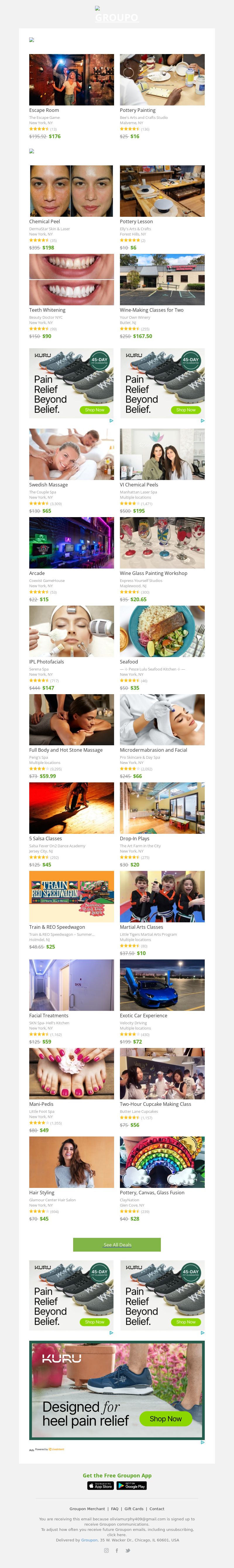The width and height of the screenshot is (234, 1568).
Task: View the Swedish Massage deal
Action: click(x=71, y=454)
